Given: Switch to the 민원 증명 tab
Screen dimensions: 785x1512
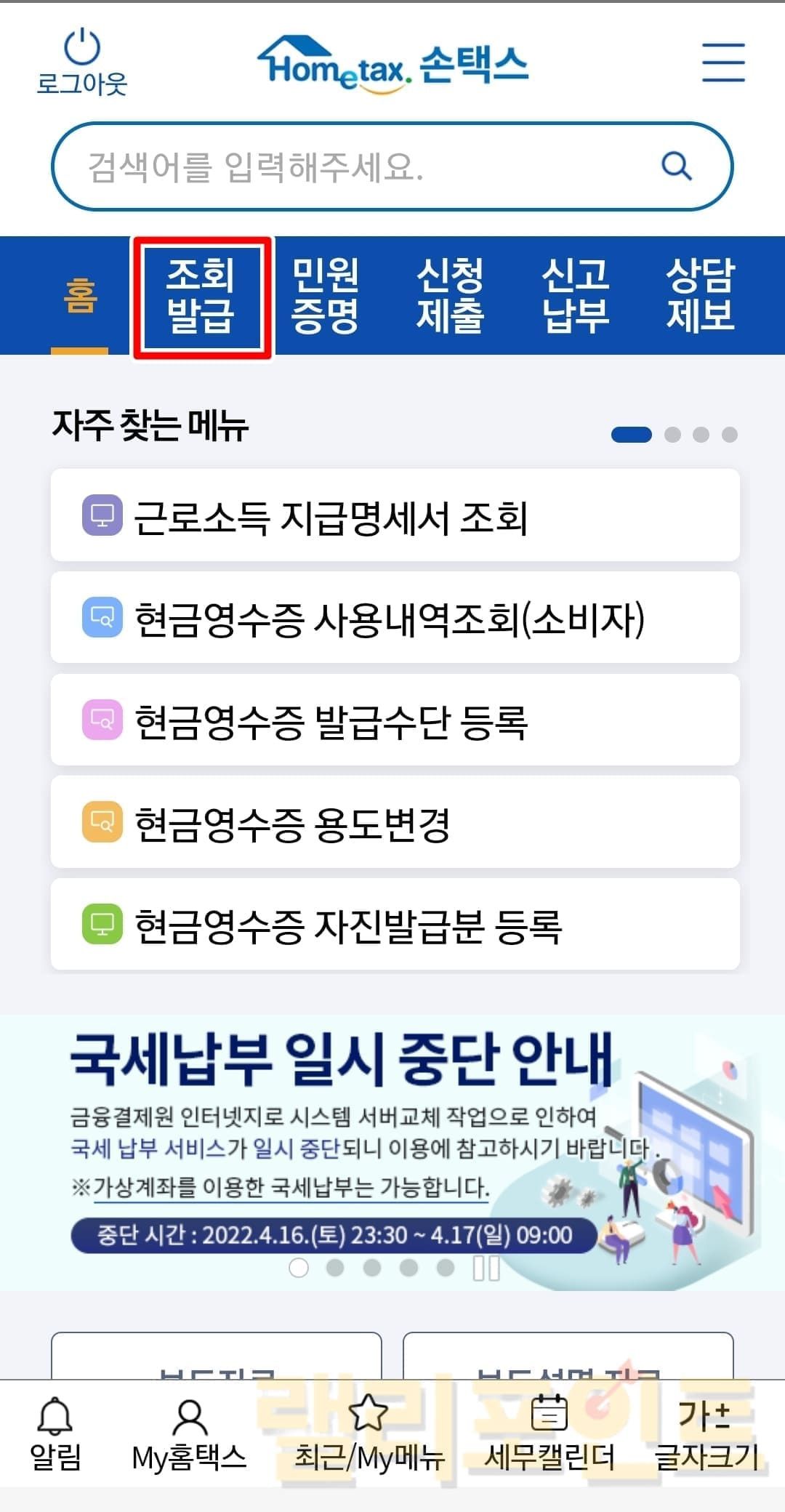Looking at the screenshot, I should click(325, 296).
